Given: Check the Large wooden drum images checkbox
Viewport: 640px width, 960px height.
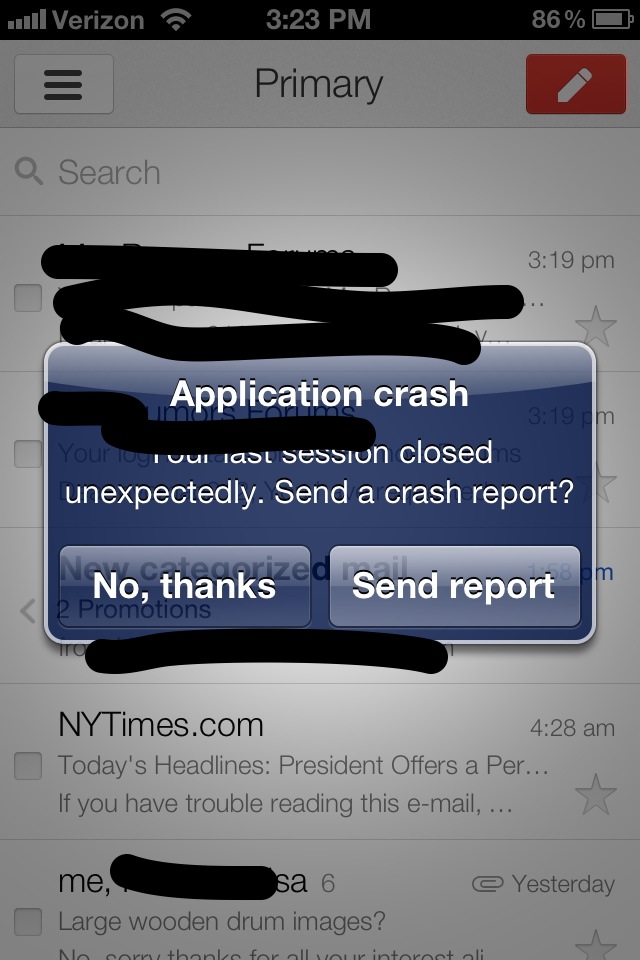Looking at the screenshot, I should [28, 921].
